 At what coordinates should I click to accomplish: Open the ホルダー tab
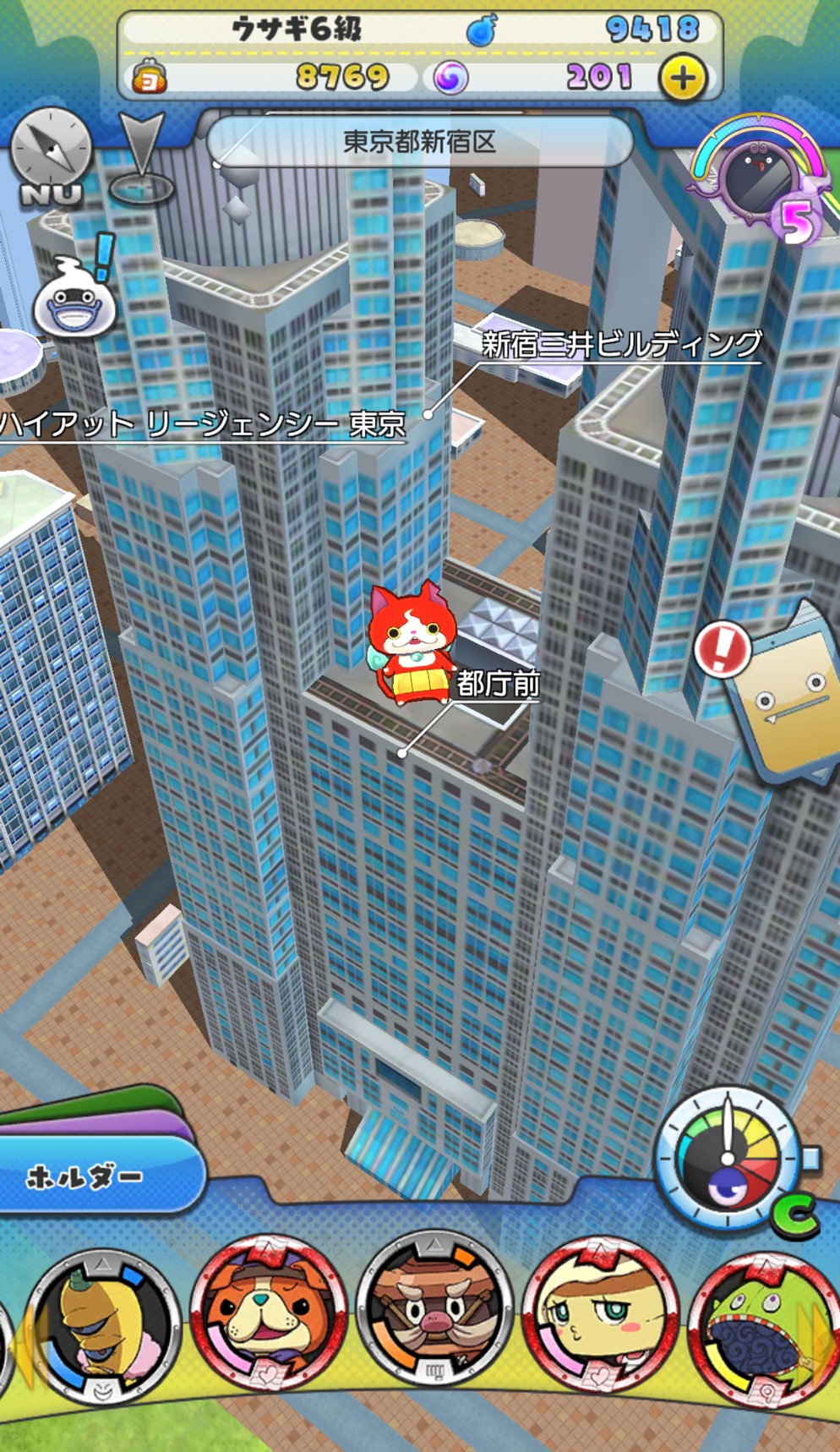click(x=93, y=1176)
